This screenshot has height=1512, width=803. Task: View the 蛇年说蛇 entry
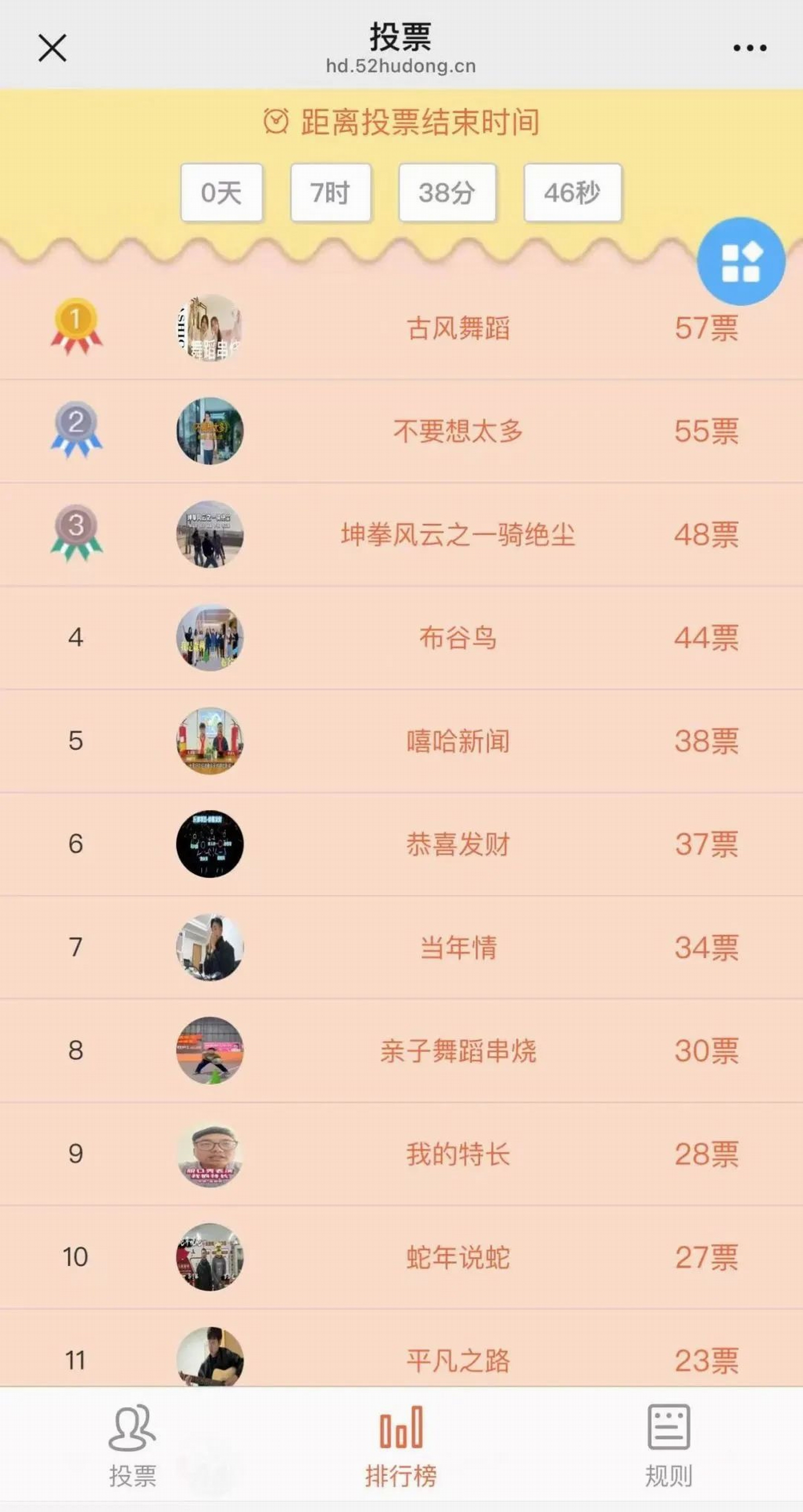click(458, 1258)
